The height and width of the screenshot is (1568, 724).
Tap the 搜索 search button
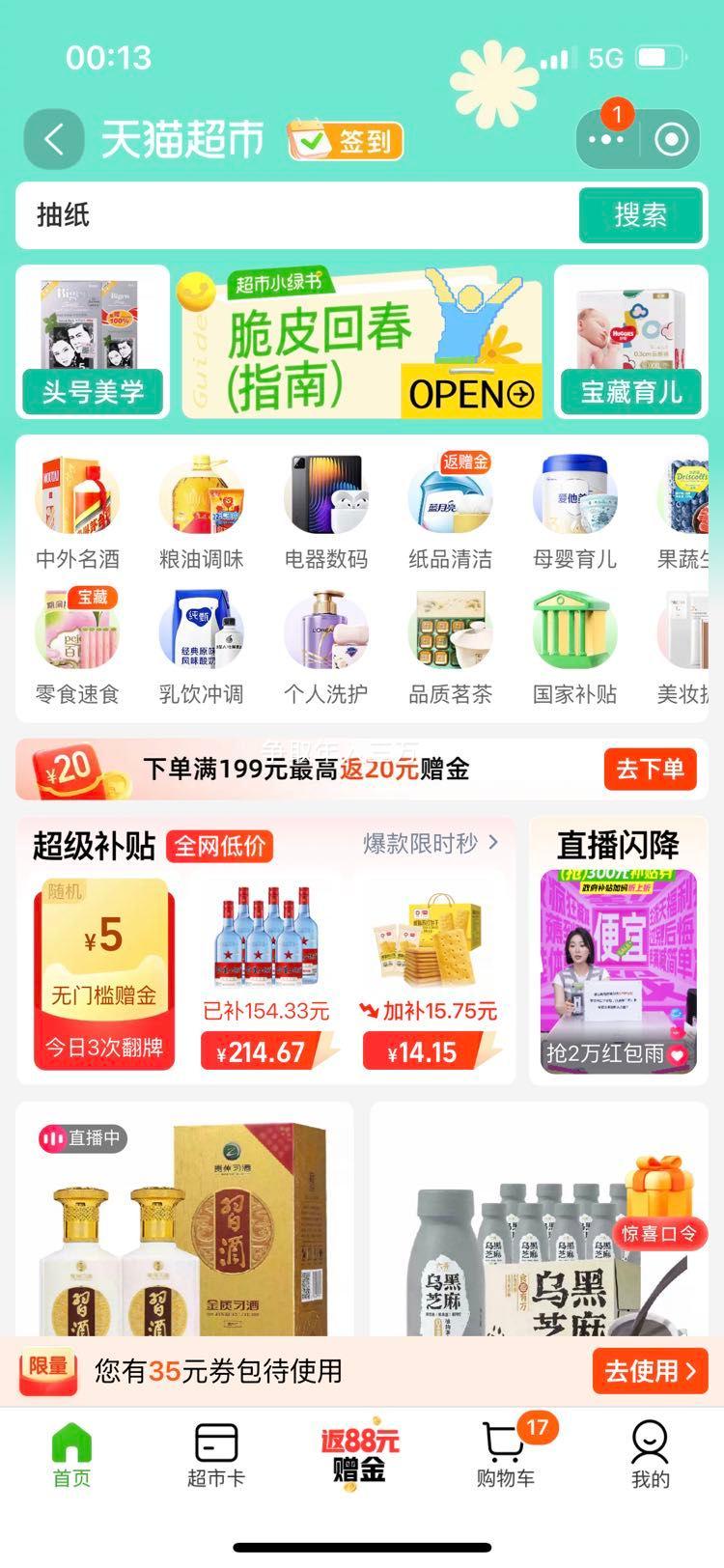coord(640,215)
